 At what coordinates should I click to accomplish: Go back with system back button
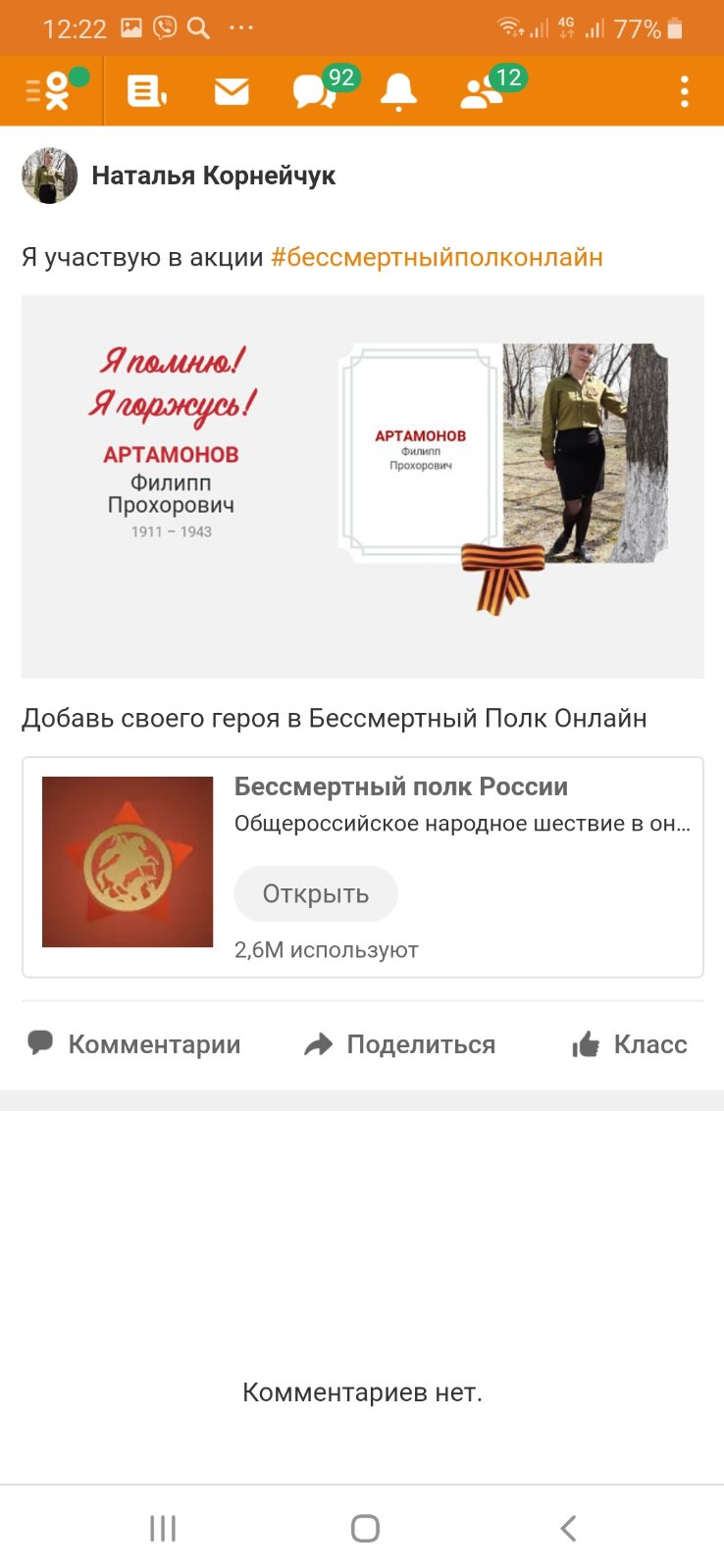point(567,1528)
